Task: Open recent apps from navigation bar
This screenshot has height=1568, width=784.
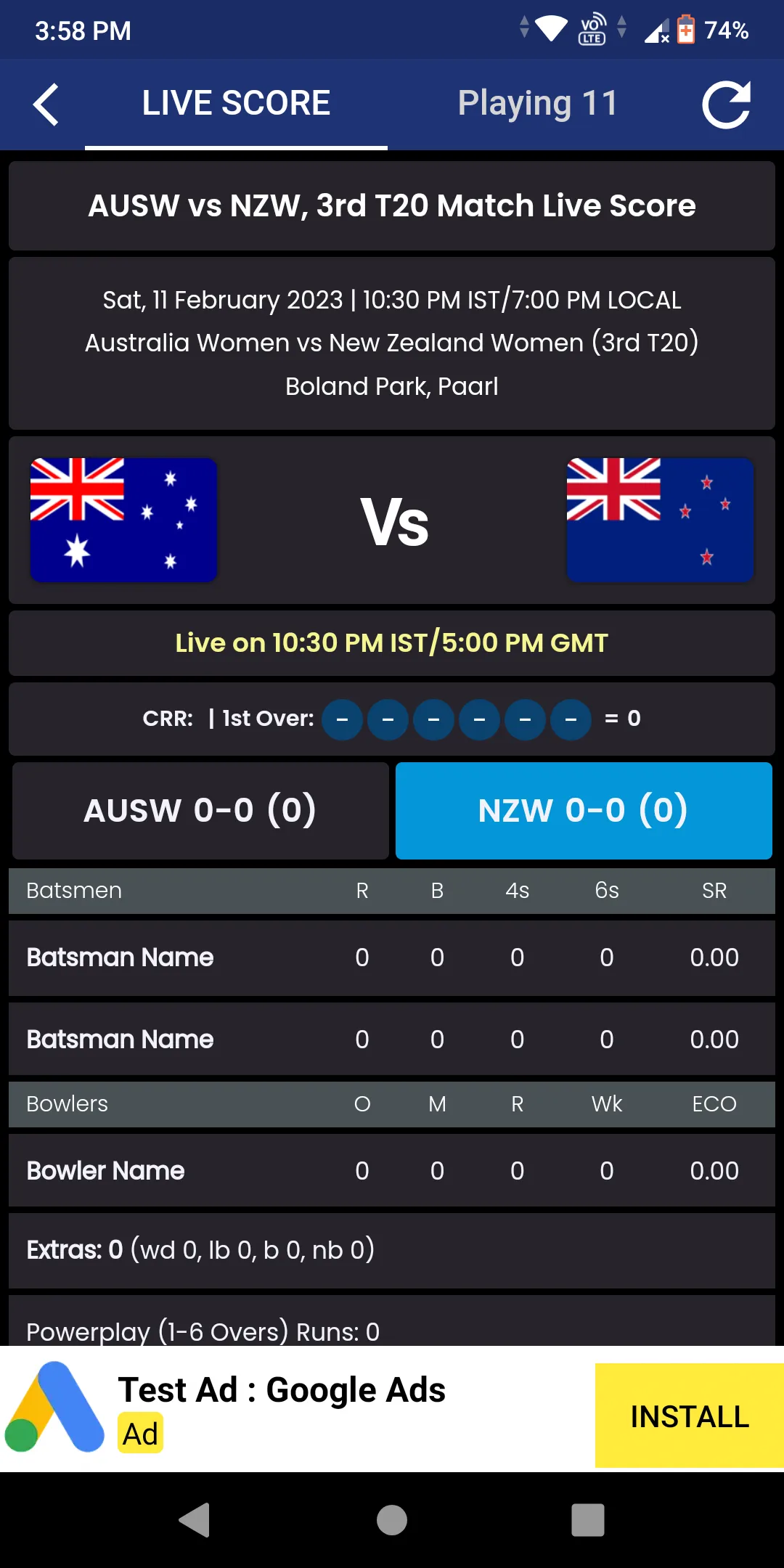Action: pos(588,1520)
